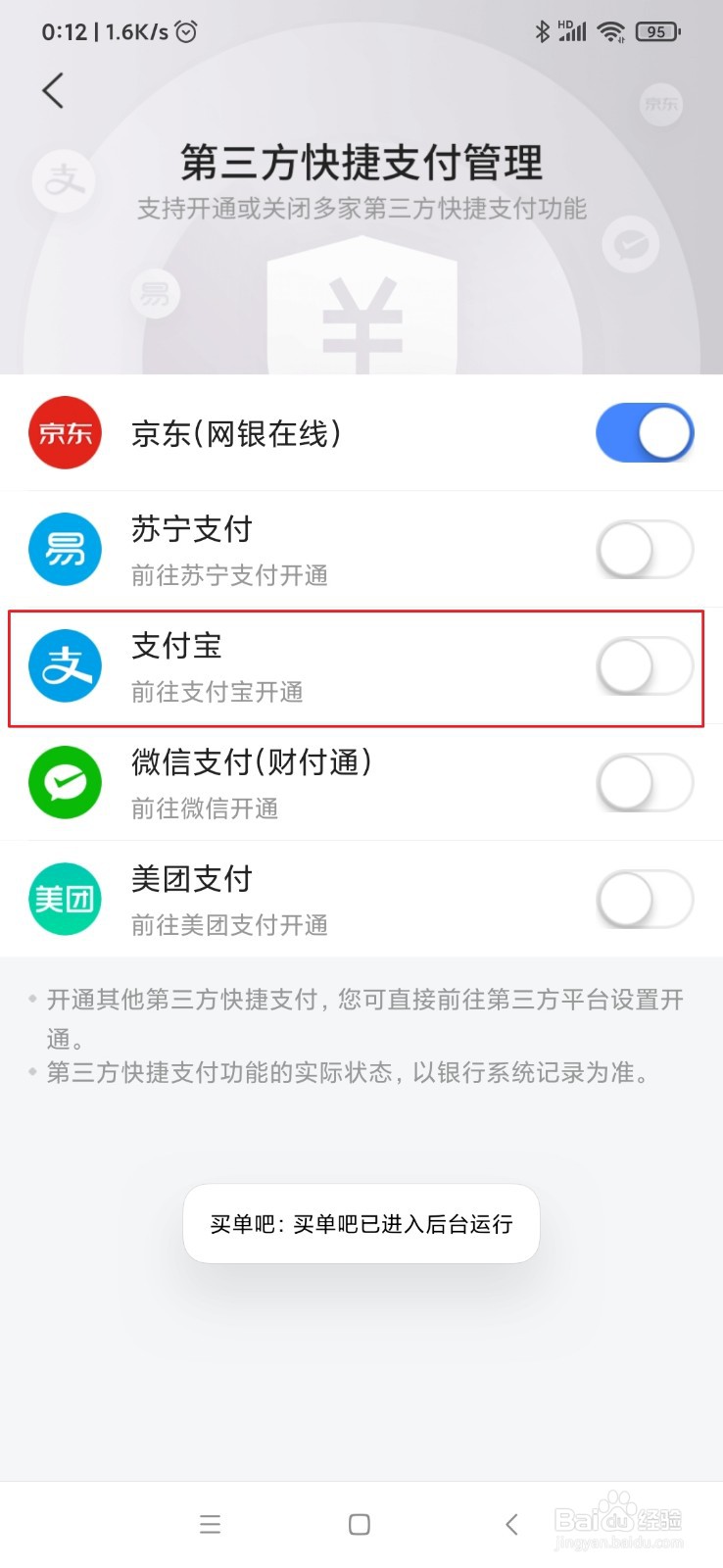Open 前往支付宝开通 to activate Alipay
The height and width of the screenshot is (1568, 723).
(217, 692)
